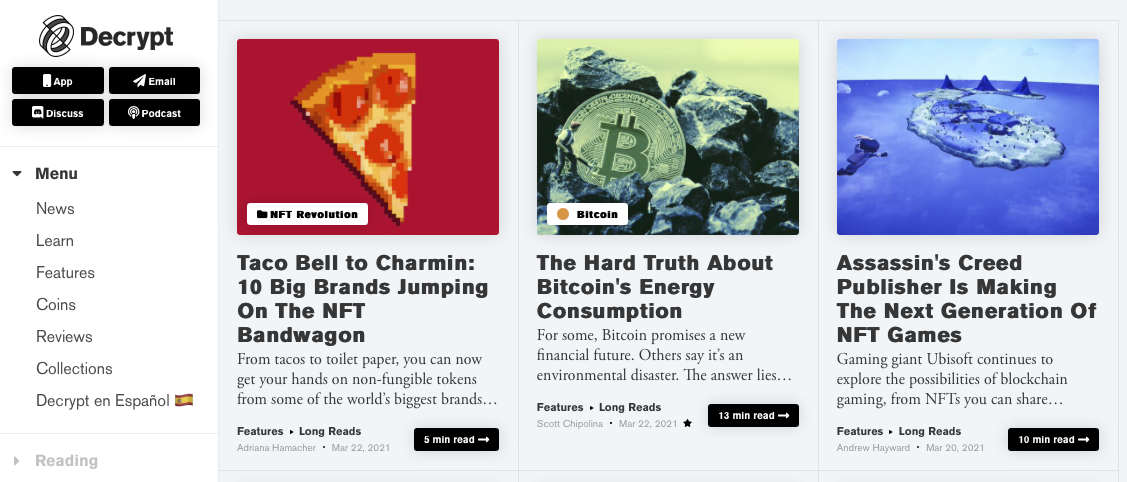The height and width of the screenshot is (482, 1127).
Task: Open the Podcast button
Action: pyautogui.click(x=154, y=113)
